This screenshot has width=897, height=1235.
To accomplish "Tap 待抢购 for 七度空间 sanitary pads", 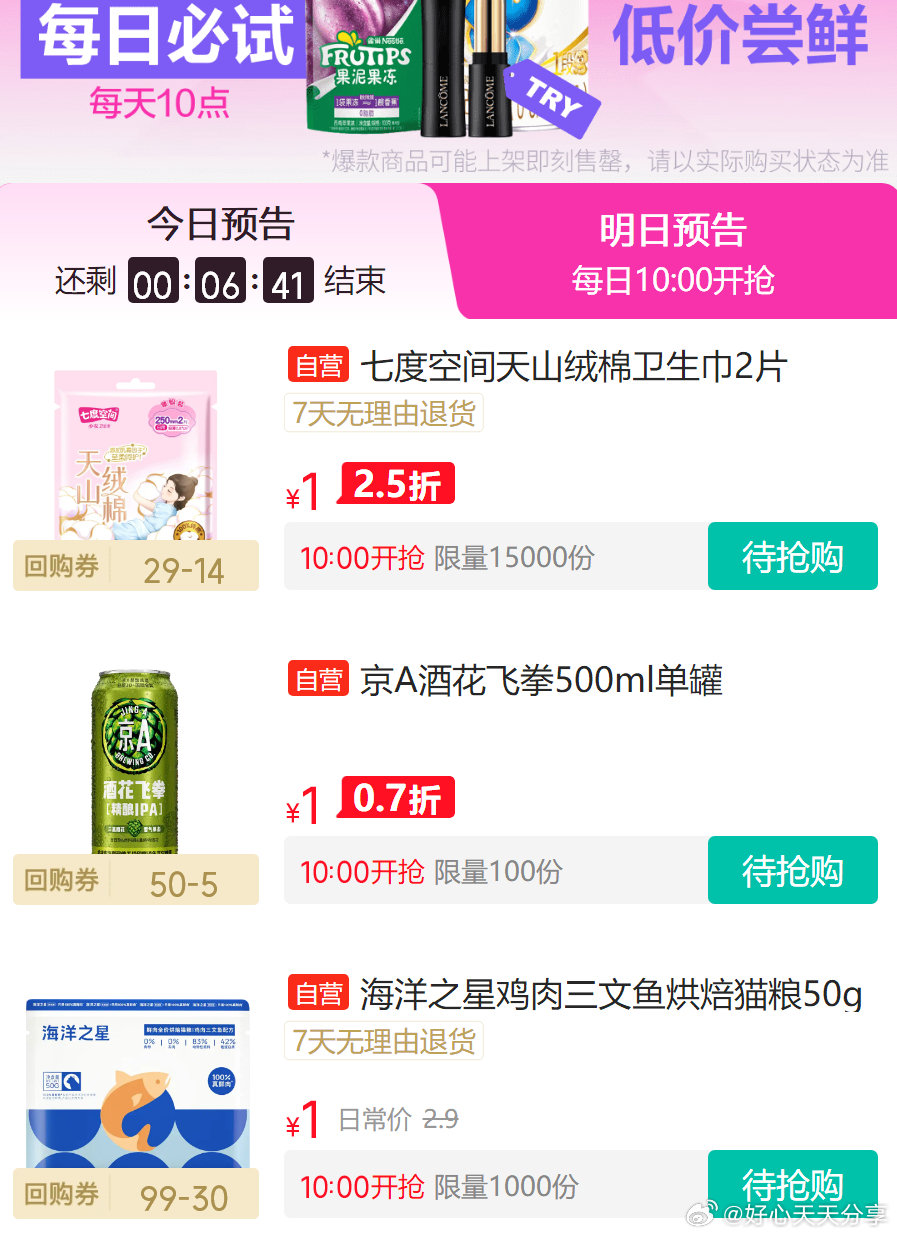I will 792,557.
